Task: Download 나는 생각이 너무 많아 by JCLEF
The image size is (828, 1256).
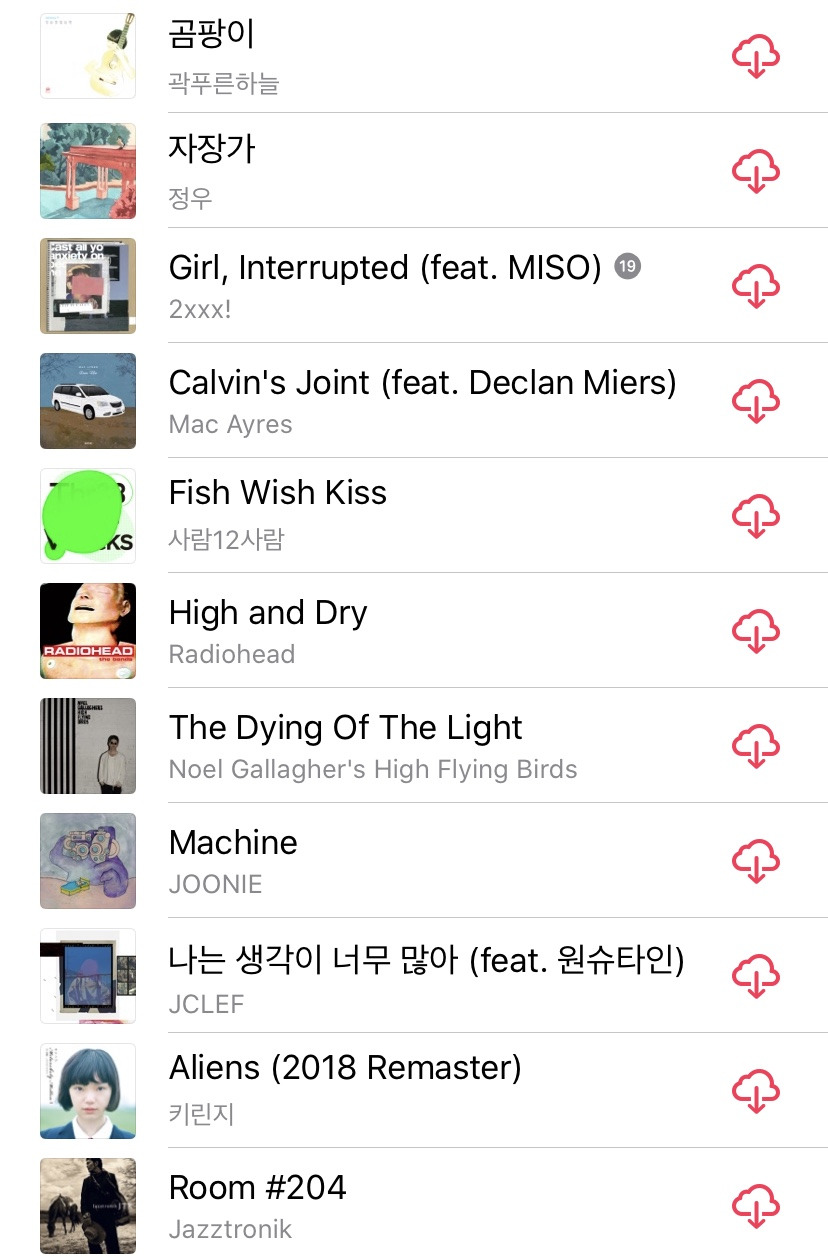Action: [x=756, y=976]
